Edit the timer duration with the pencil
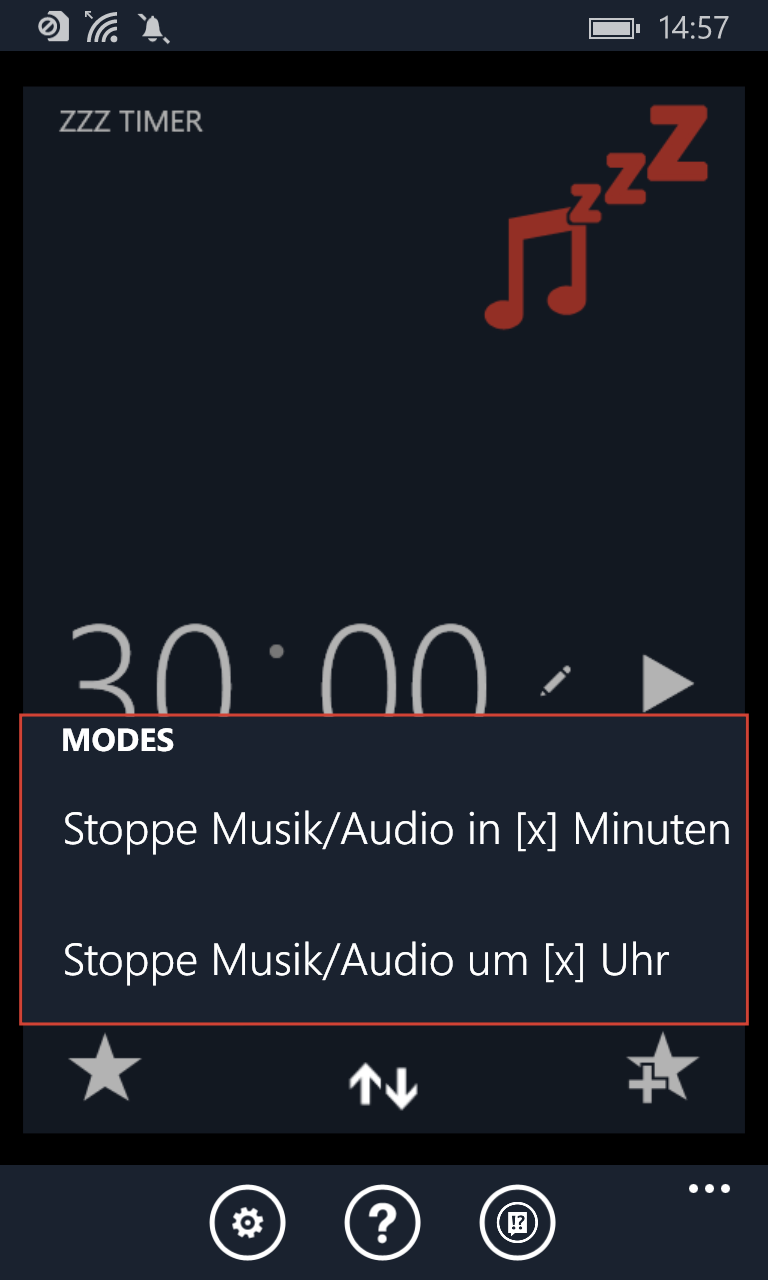Viewport: 768px width, 1280px height. [555, 680]
